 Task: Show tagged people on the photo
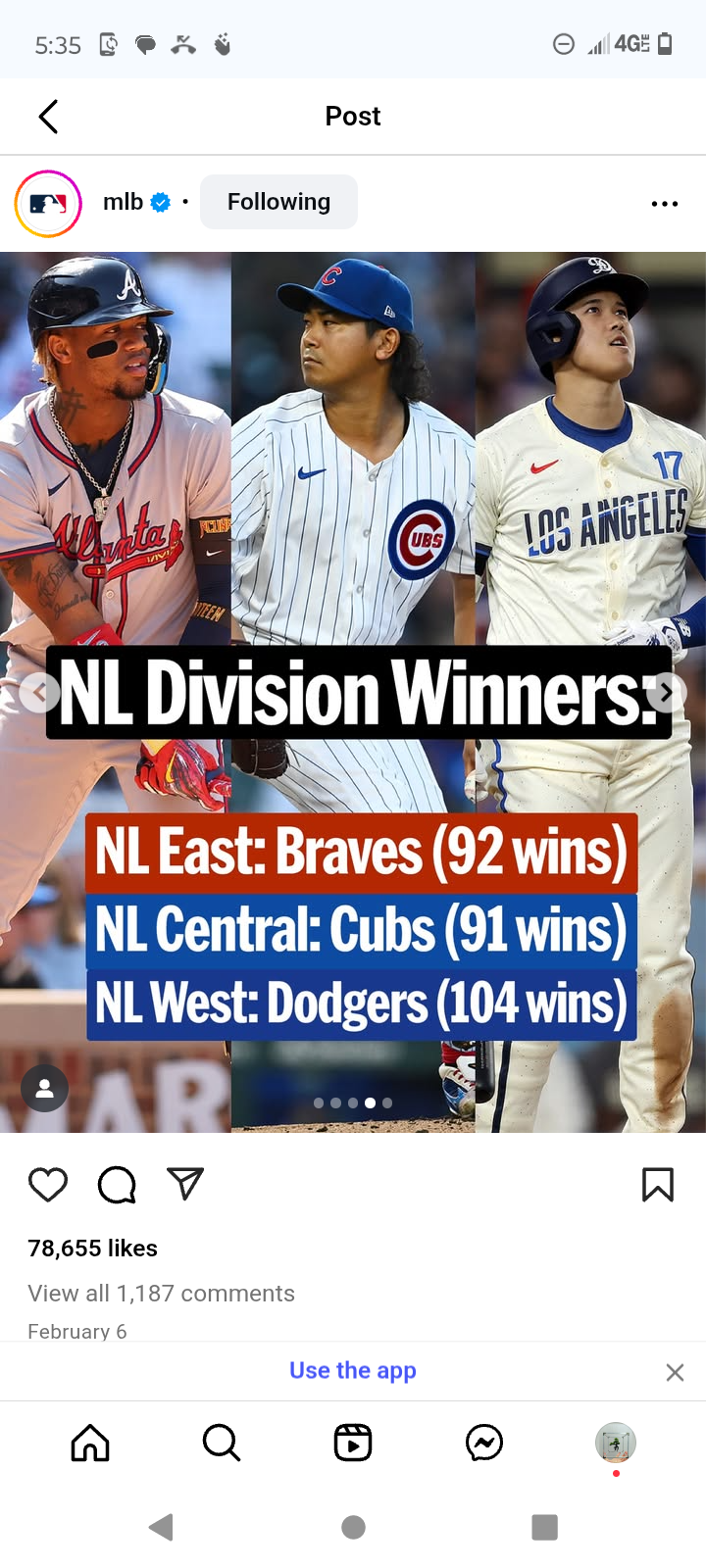tap(45, 1088)
